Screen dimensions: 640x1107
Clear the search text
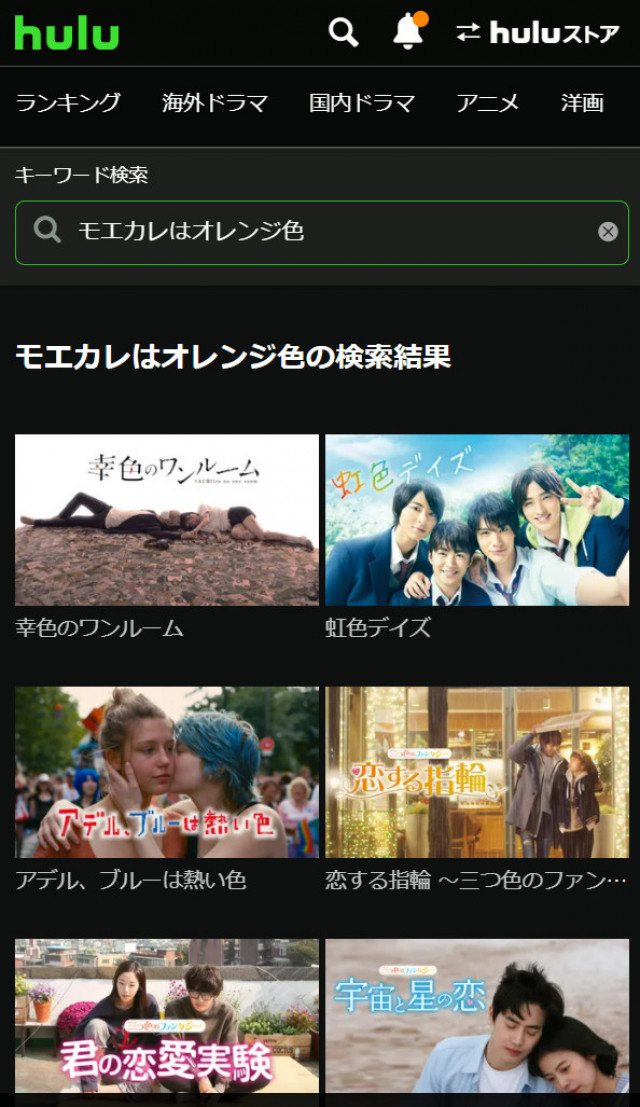pos(608,232)
